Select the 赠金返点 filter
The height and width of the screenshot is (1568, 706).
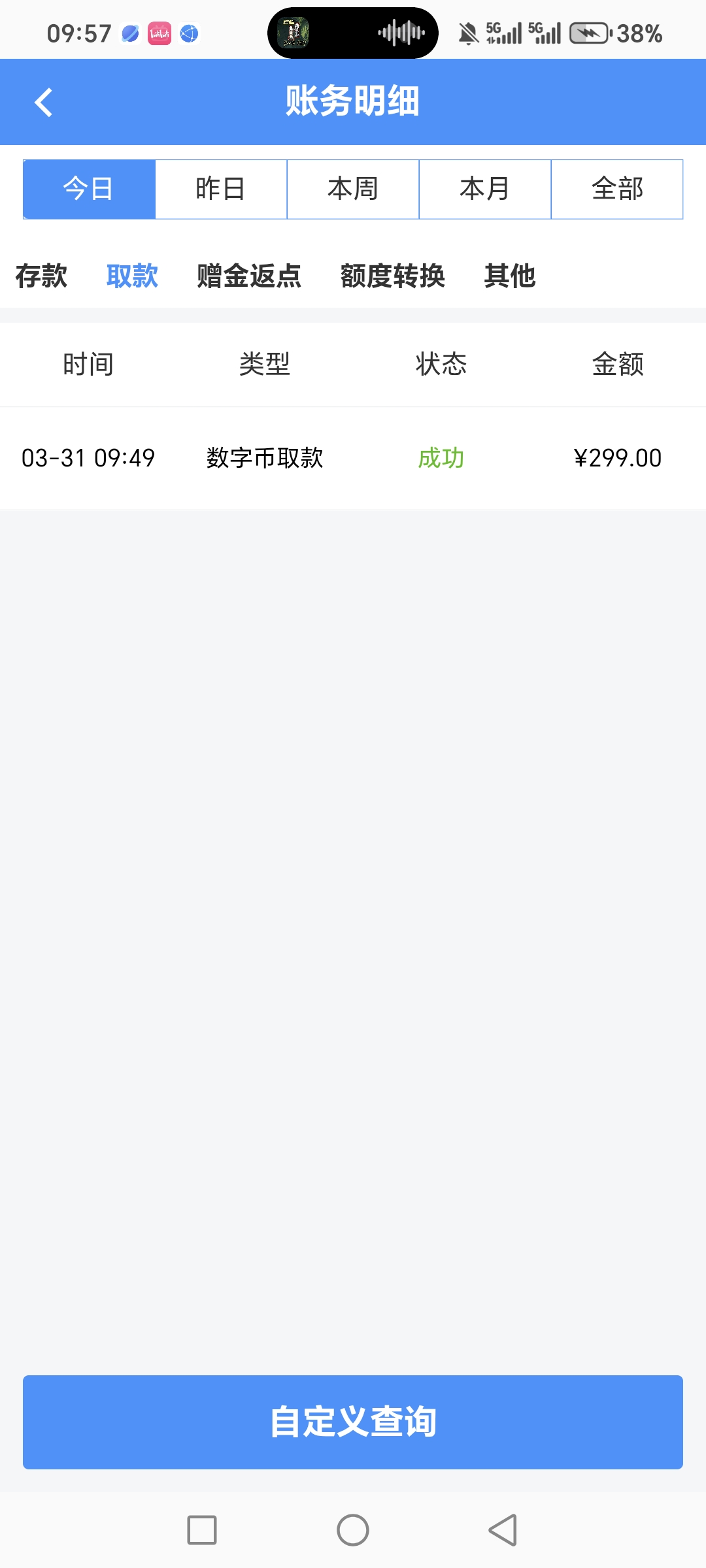click(x=248, y=277)
